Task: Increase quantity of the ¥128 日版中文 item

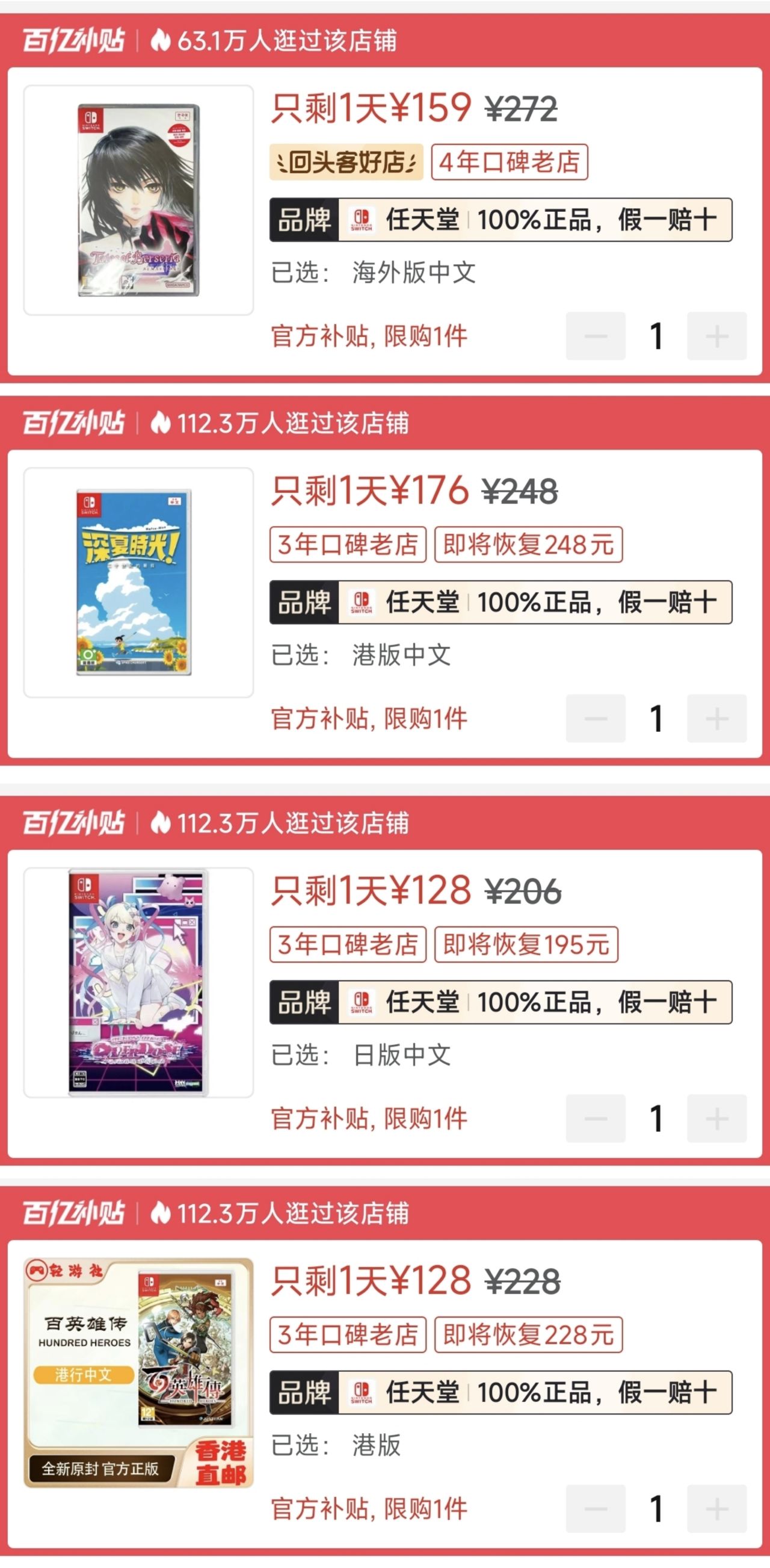Action: click(x=716, y=1118)
